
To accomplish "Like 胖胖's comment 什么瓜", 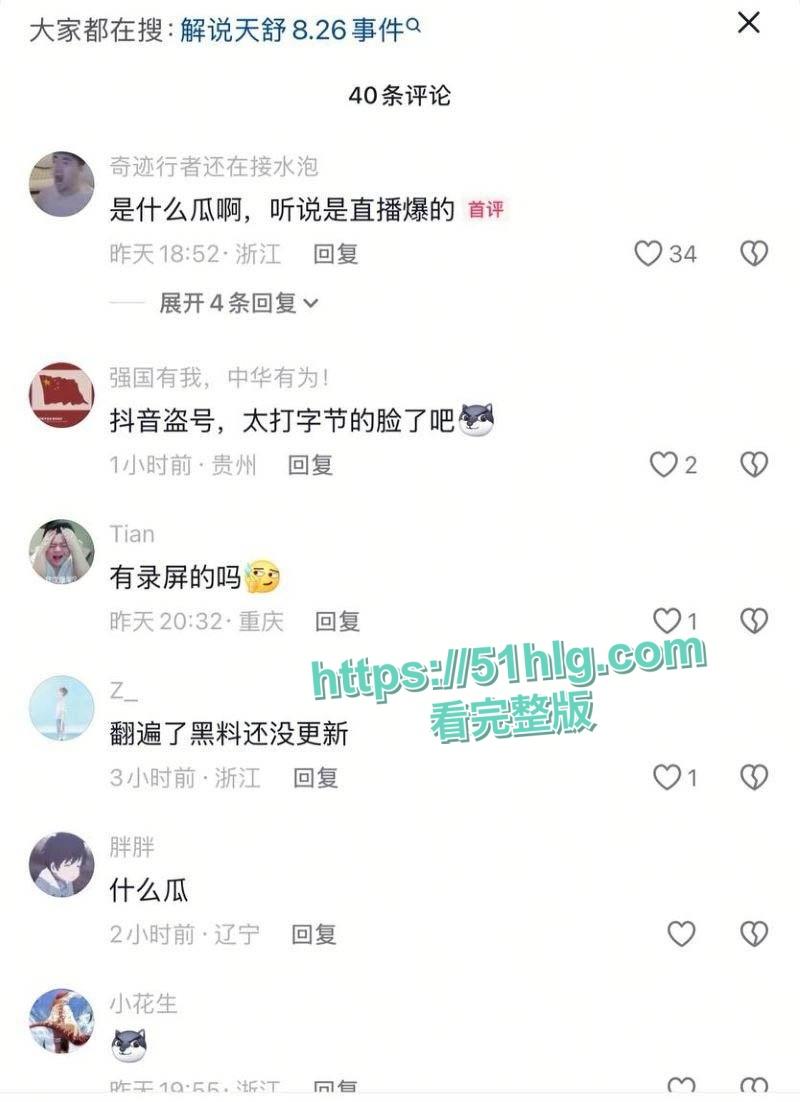I will [681, 934].
